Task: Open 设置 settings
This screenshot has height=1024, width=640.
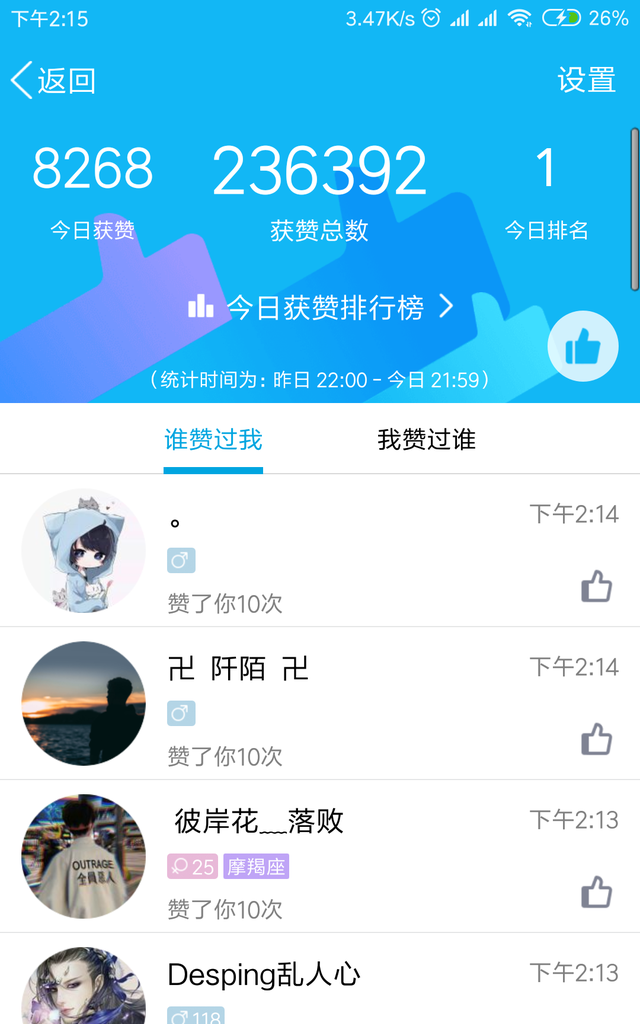Action: pyautogui.click(x=587, y=80)
